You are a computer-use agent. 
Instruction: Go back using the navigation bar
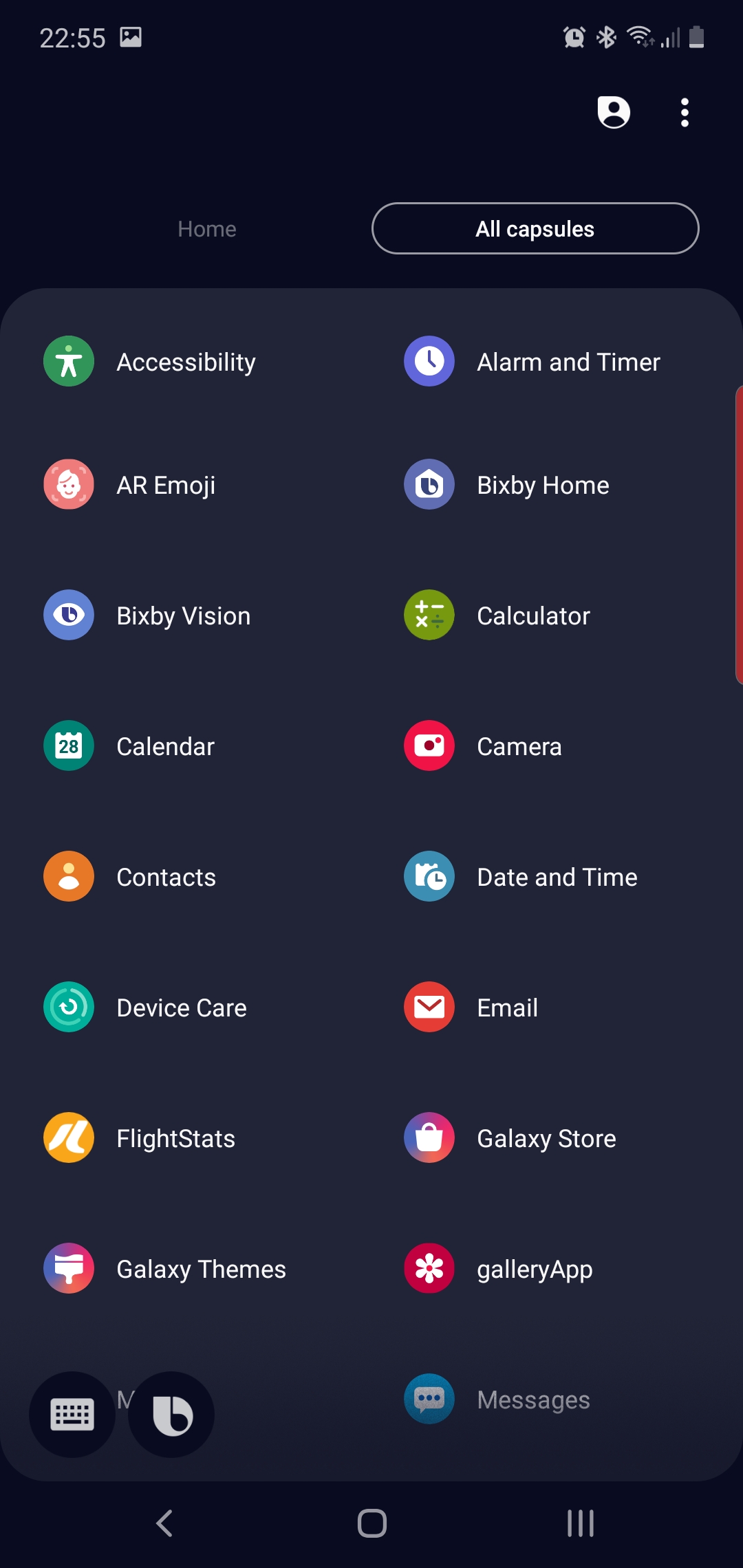pyautogui.click(x=164, y=1523)
